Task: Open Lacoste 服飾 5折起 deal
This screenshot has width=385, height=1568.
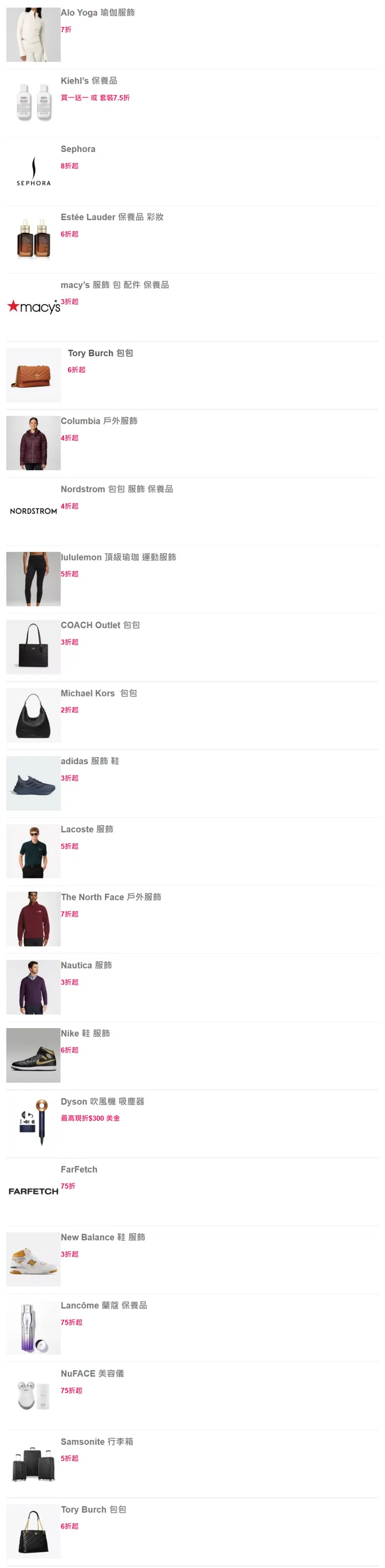Action: pyautogui.click(x=86, y=830)
